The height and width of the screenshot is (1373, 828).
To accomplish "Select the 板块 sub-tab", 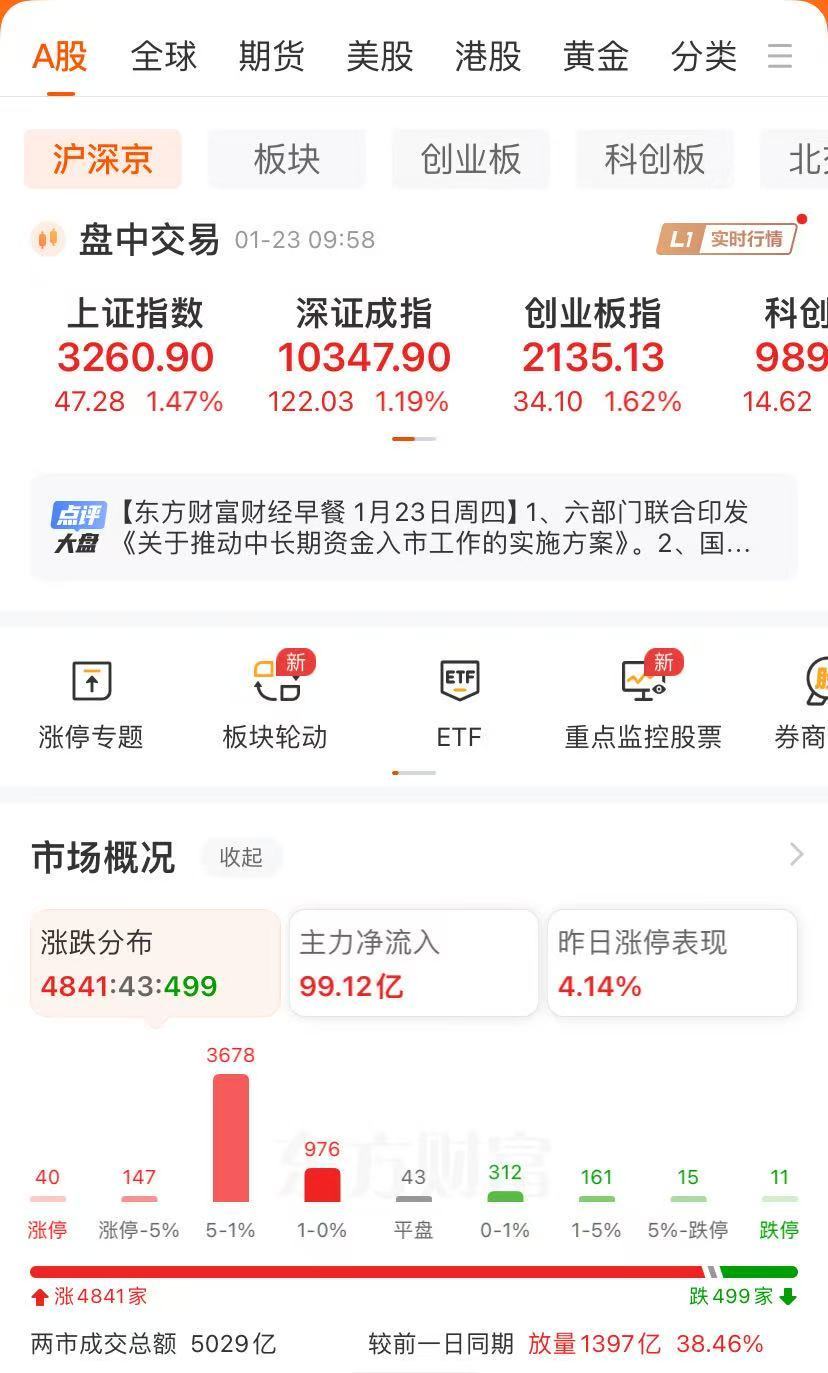I will tap(287, 159).
